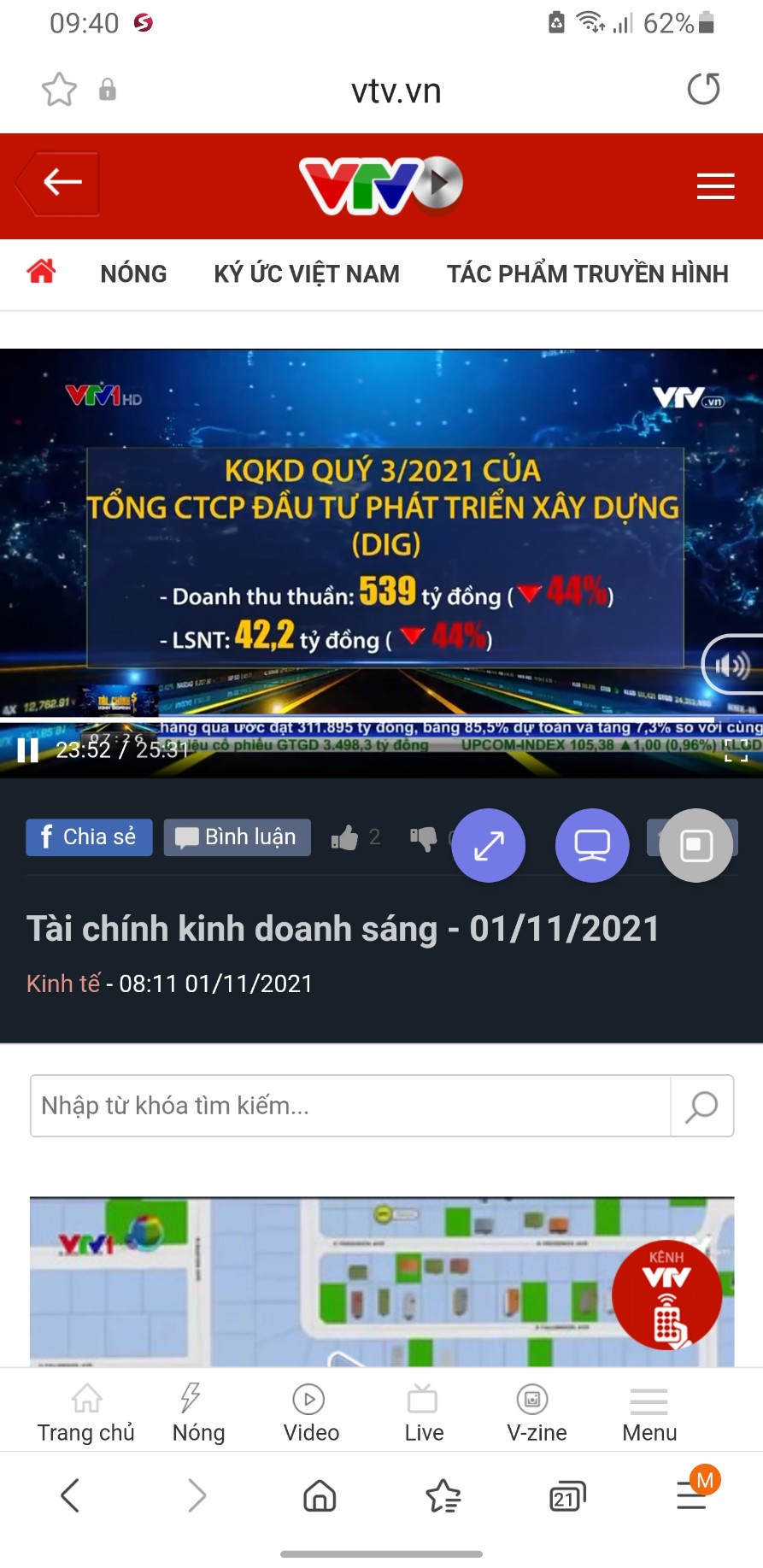Open the KÊNH VTV remote button

click(x=666, y=1296)
